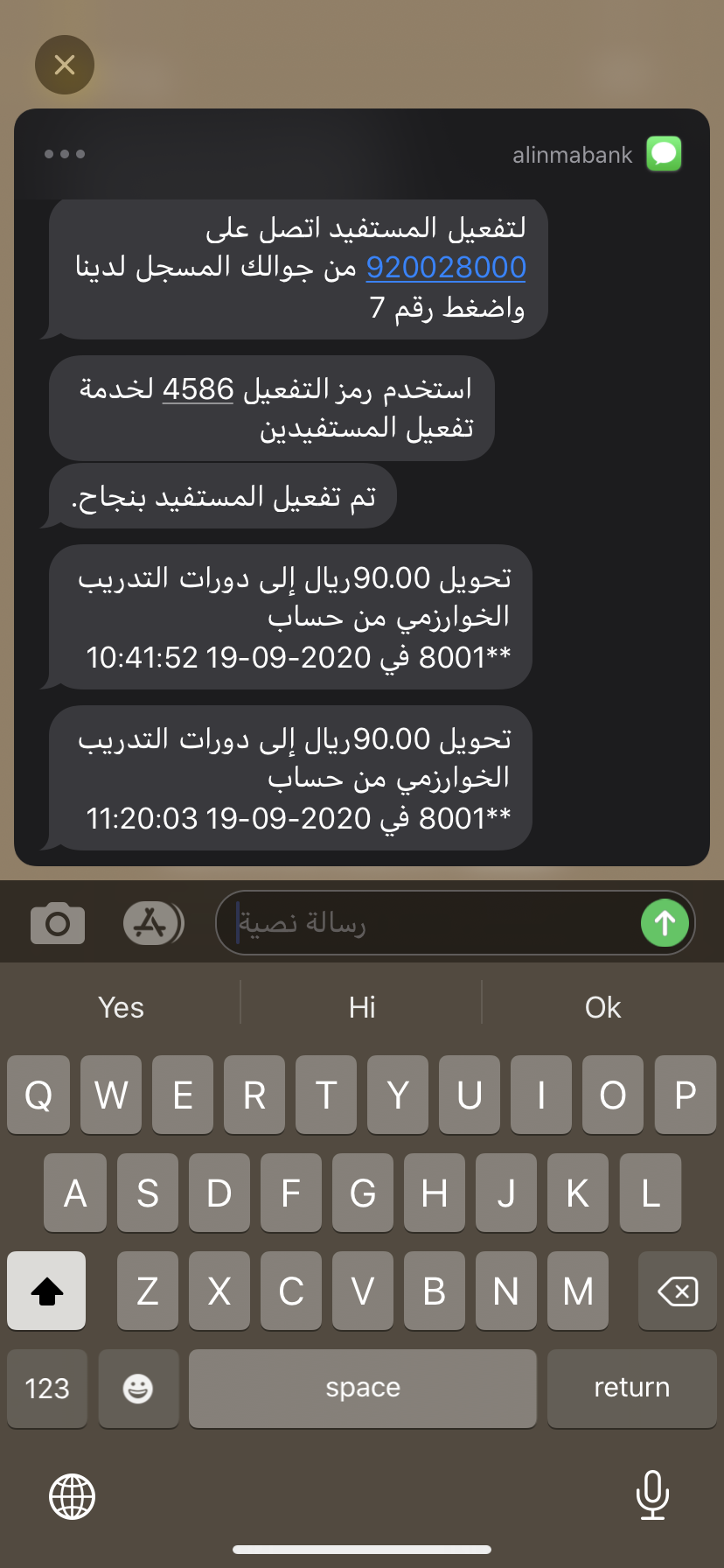This screenshot has width=724, height=1568.
Task: Change keyboard language with globe icon
Action: click(72, 1495)
